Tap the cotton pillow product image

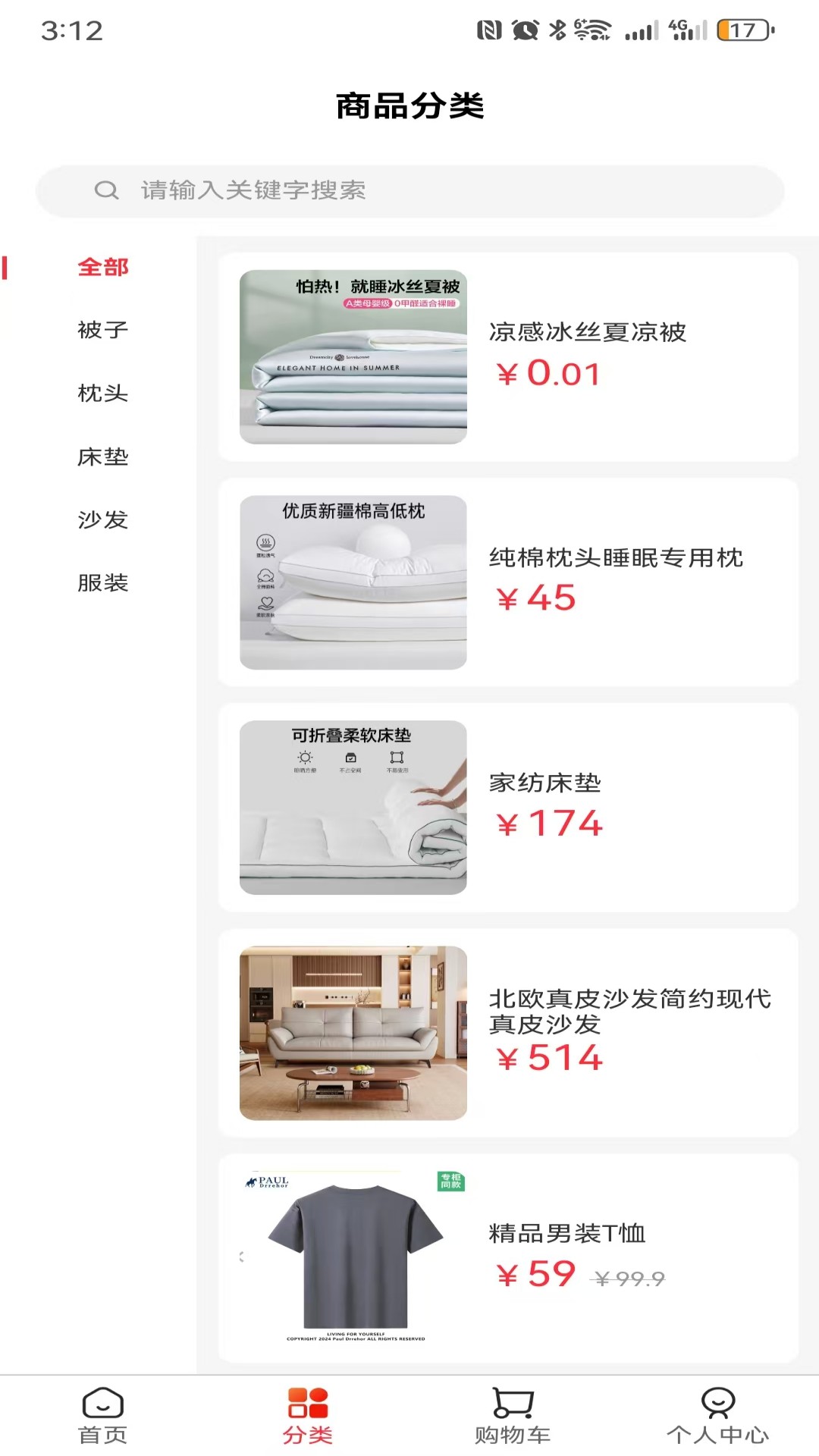[x=353, y=584]
